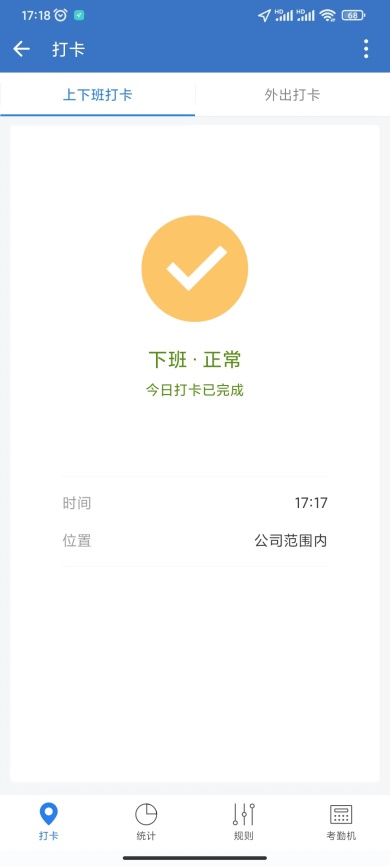Image resolution: width=390 pixels, height=866 pixels.
Task: Tap the 打卡 bottom navigation item
Action: pyautogui.click(x=49, y=822)
